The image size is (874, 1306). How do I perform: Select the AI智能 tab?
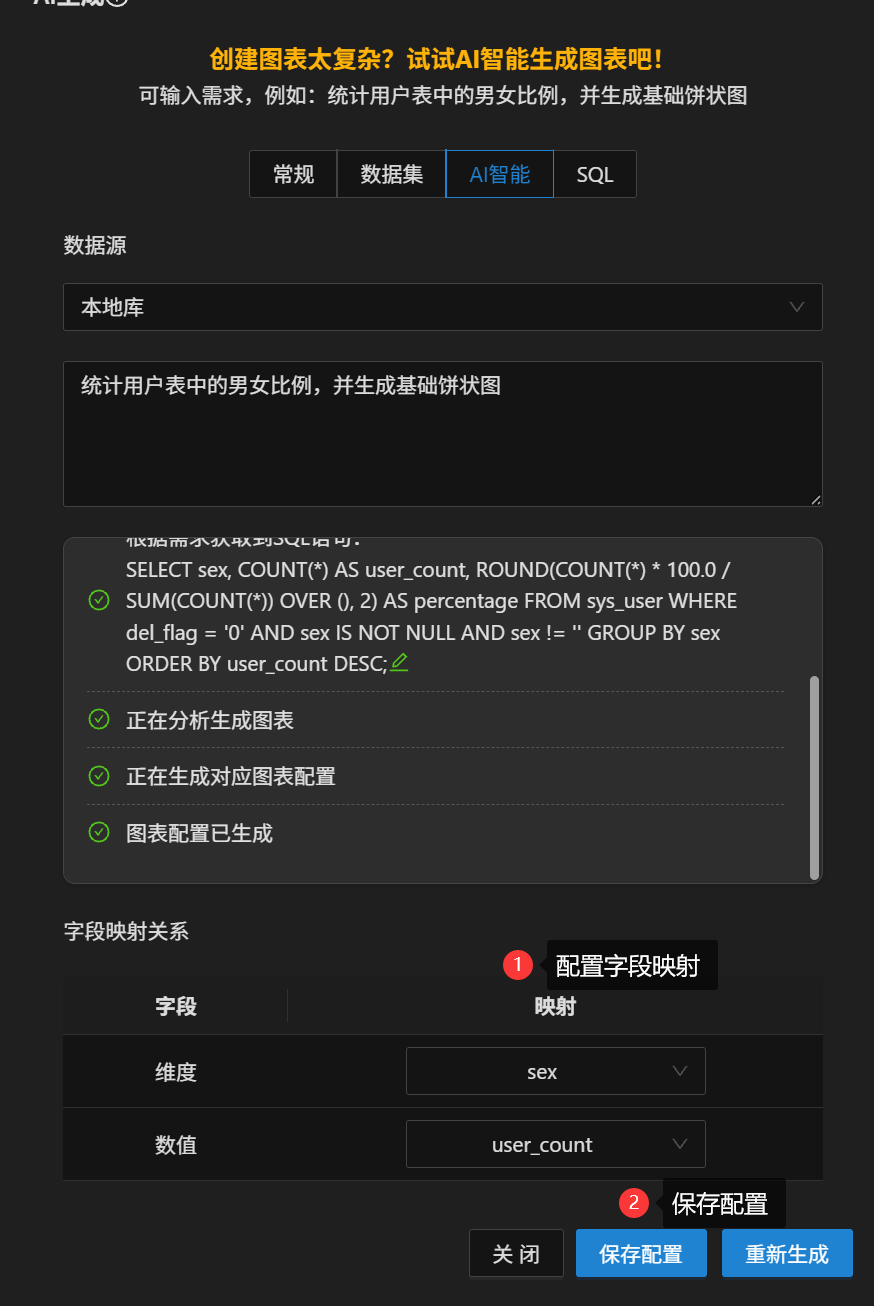pos(499,175)
